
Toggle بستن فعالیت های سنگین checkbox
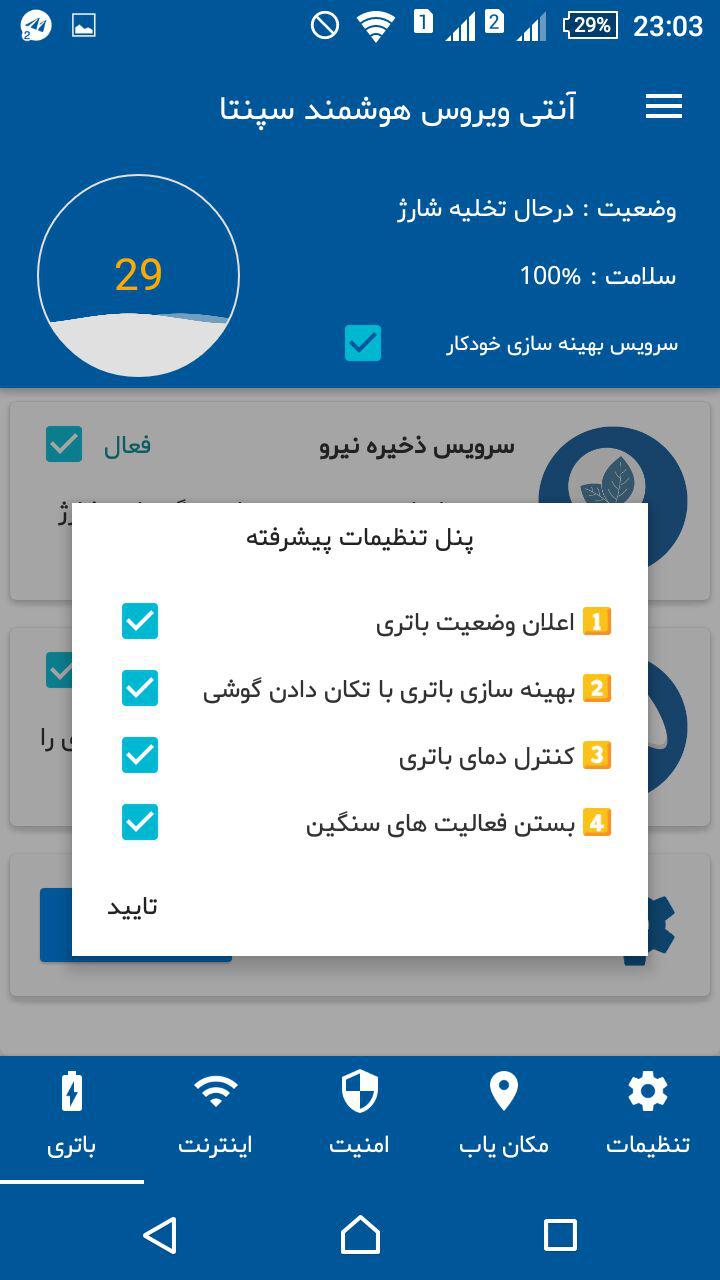point(140,822)
